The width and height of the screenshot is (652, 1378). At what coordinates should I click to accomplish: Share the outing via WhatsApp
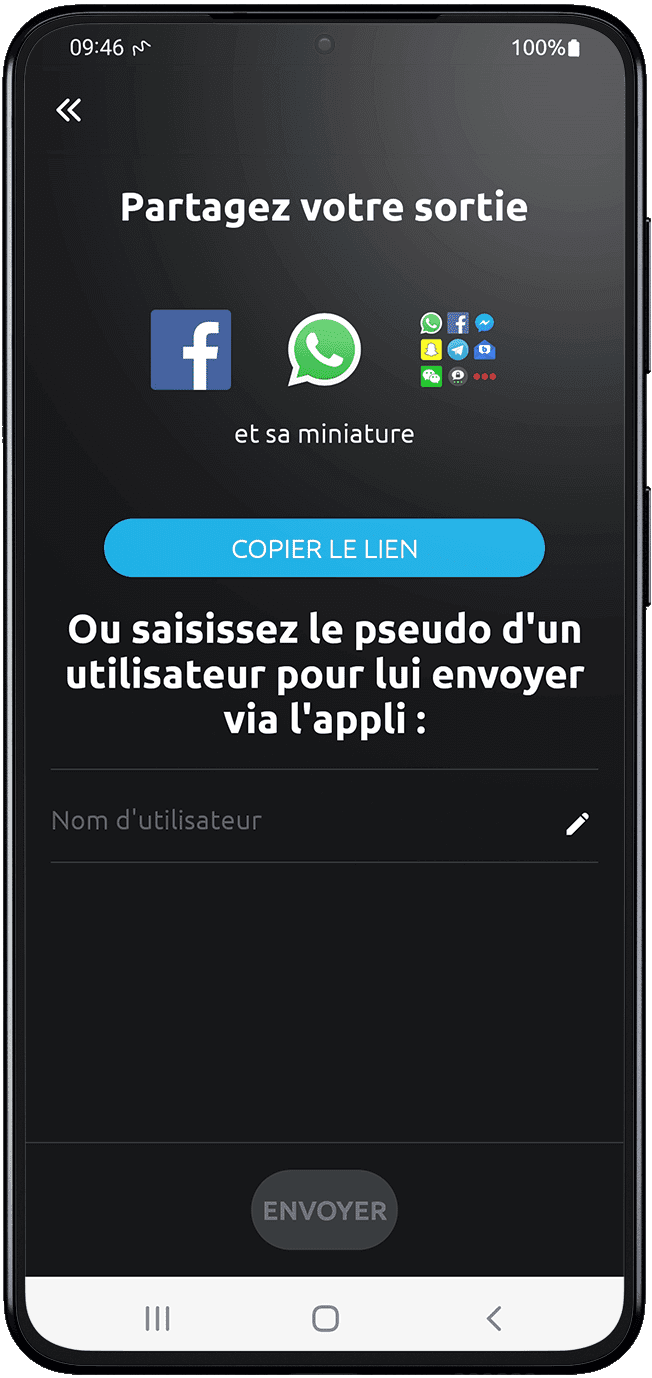coord(324,350)
